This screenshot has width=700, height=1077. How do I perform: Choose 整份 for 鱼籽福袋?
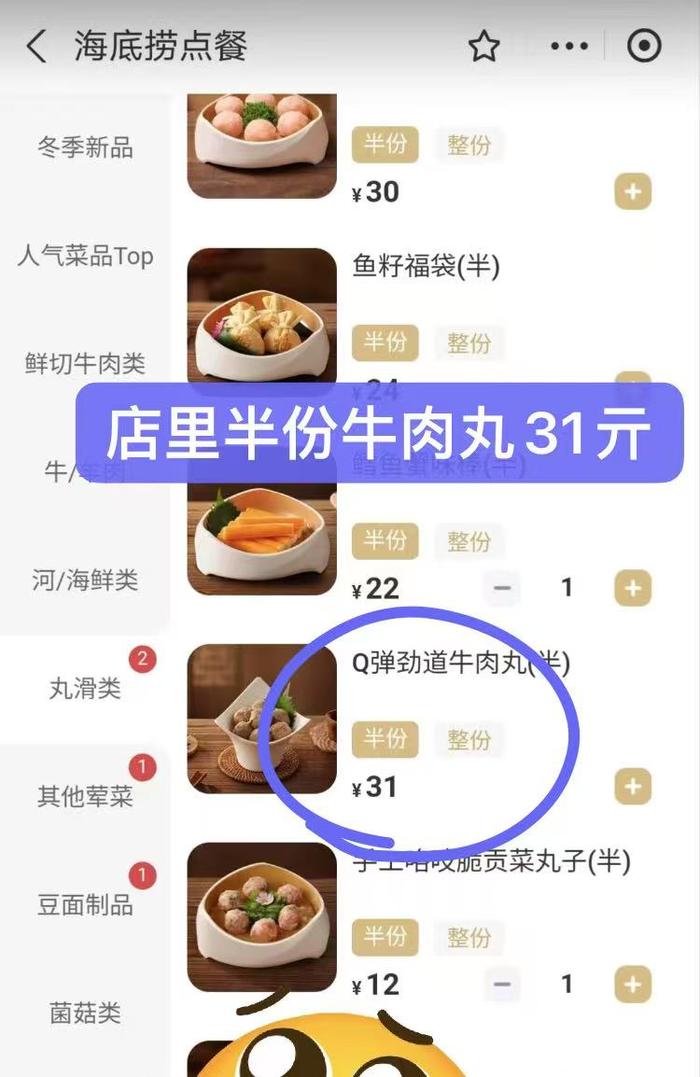[x=469, y=343]
